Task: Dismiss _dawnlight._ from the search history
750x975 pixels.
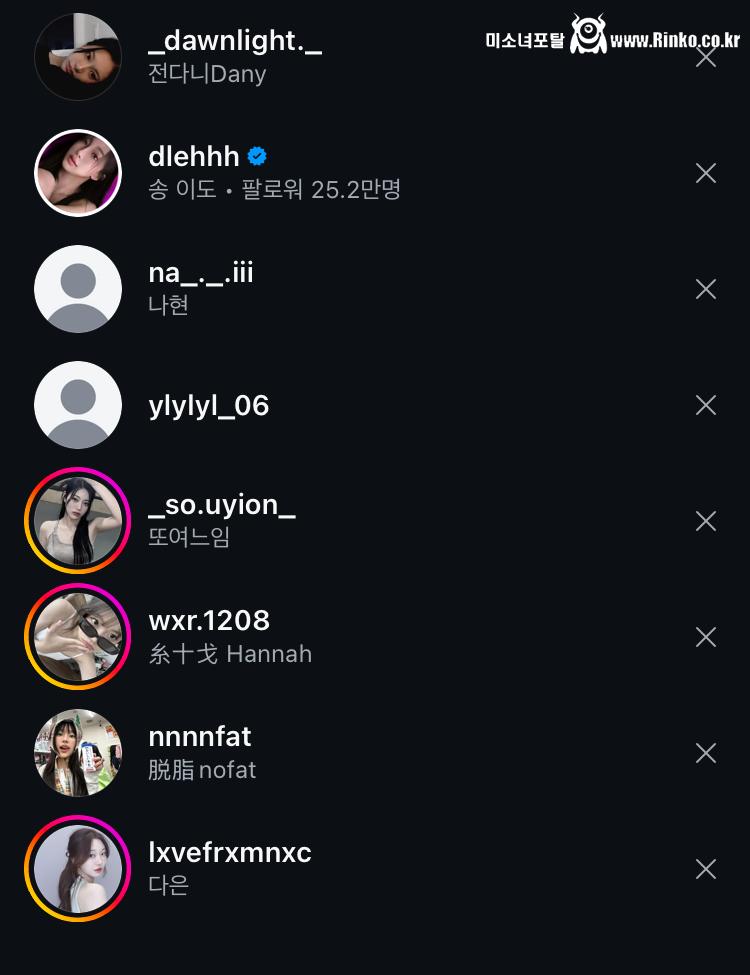Action: point(705,57)
